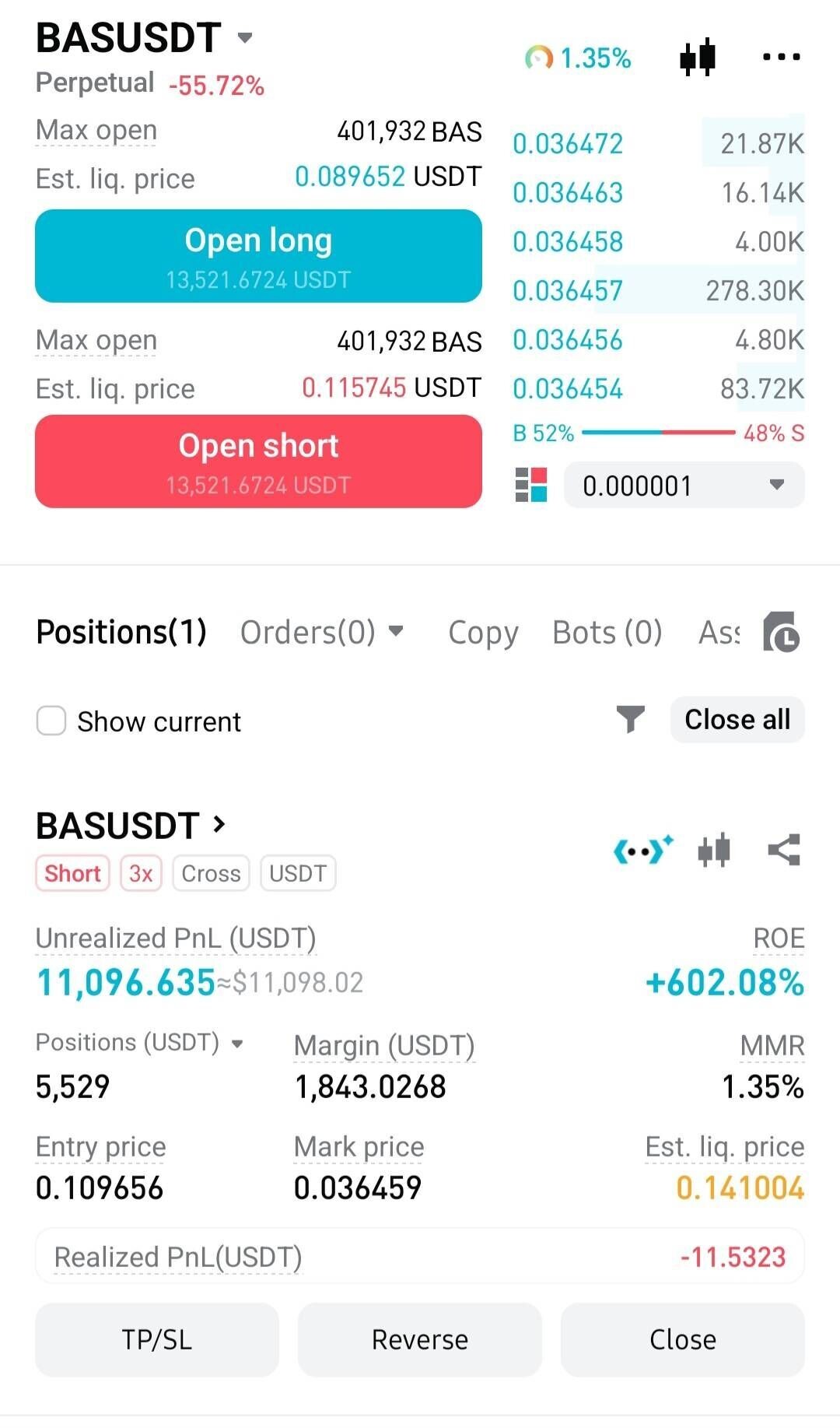Open the three-dot overflow menu
The width and height of the screenshot is (840, 1428).
[x=781, y=57]
